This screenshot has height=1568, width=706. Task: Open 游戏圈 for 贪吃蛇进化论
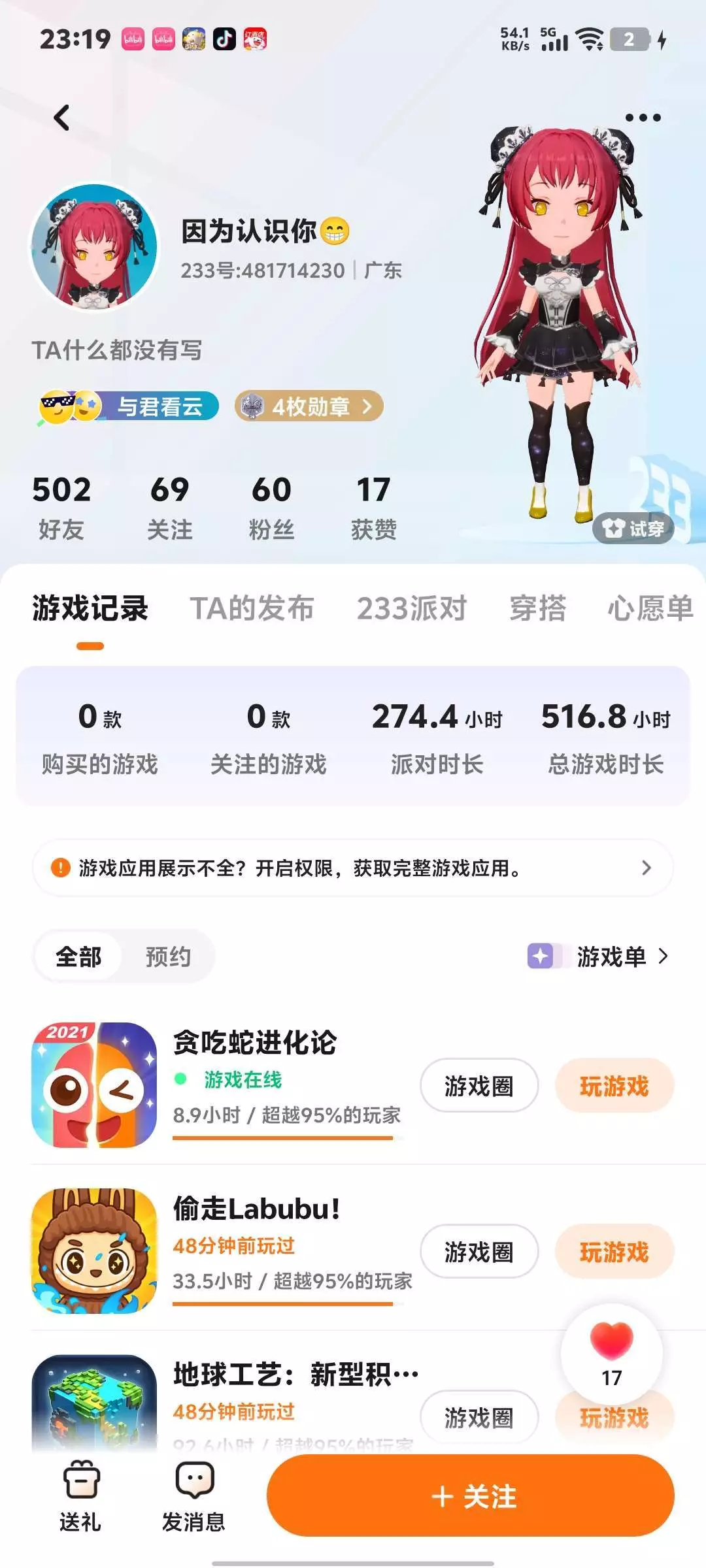(x=479, y=1085)
